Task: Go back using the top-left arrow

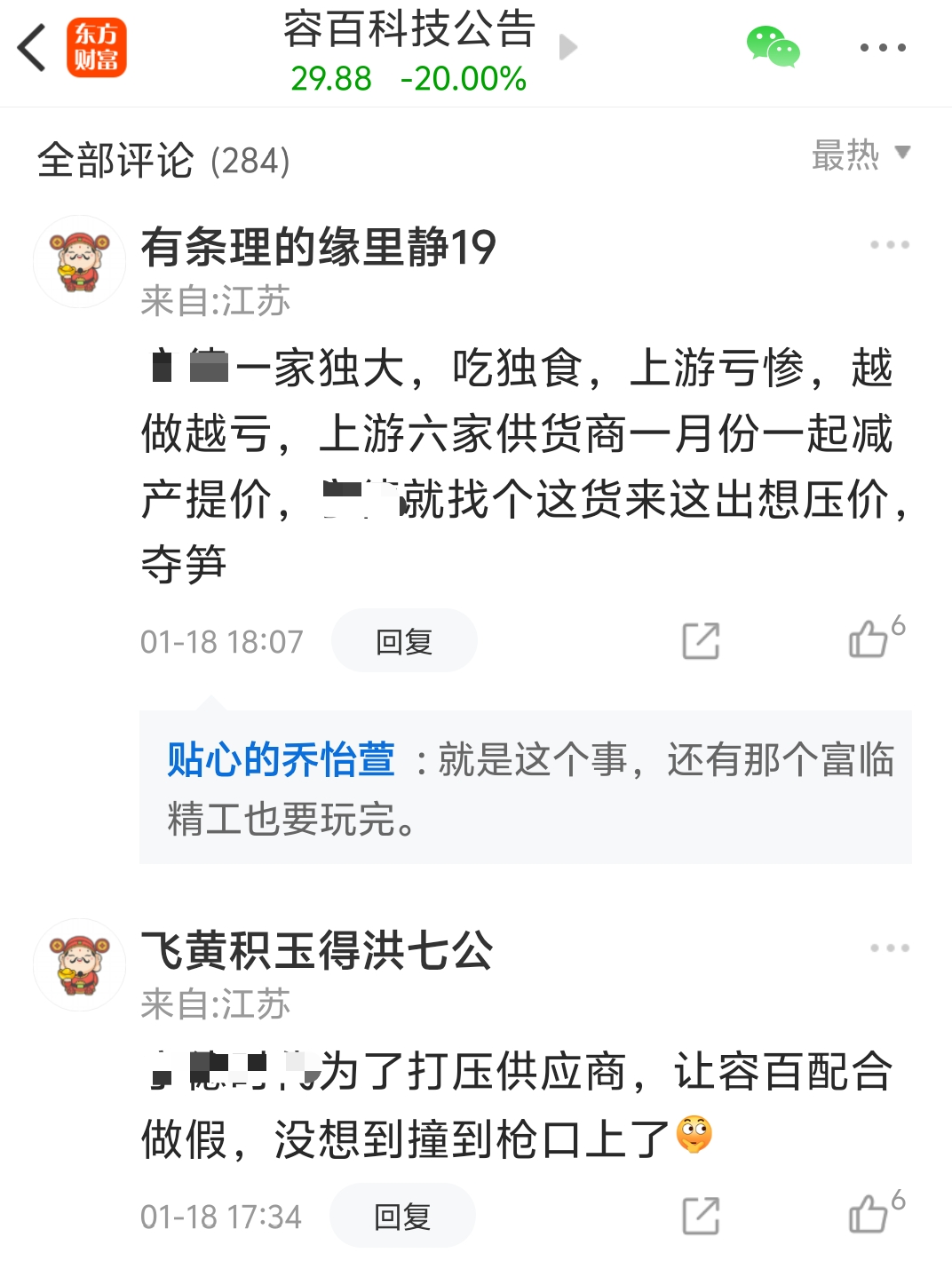Action: pos(32,47)
